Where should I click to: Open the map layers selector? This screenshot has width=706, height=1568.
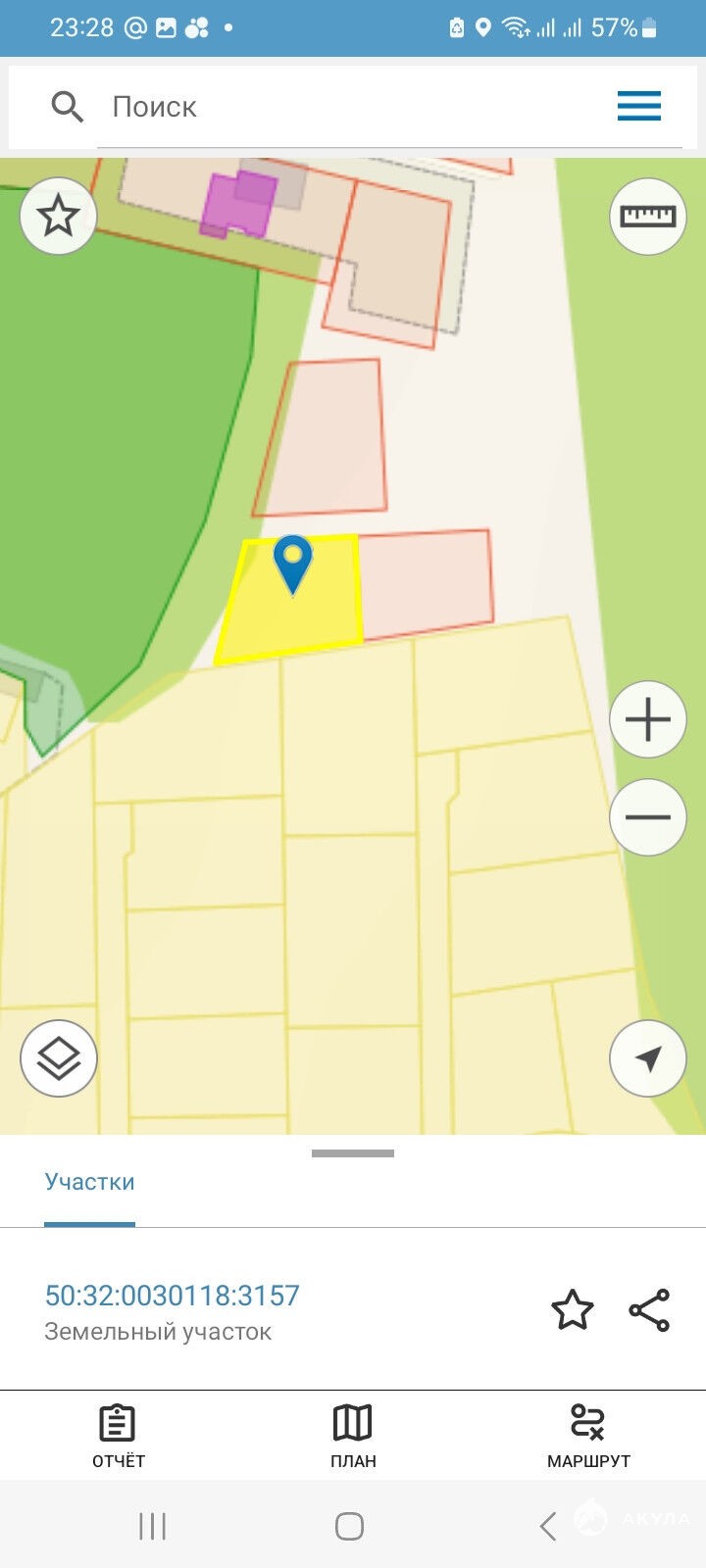point(59,1058)
